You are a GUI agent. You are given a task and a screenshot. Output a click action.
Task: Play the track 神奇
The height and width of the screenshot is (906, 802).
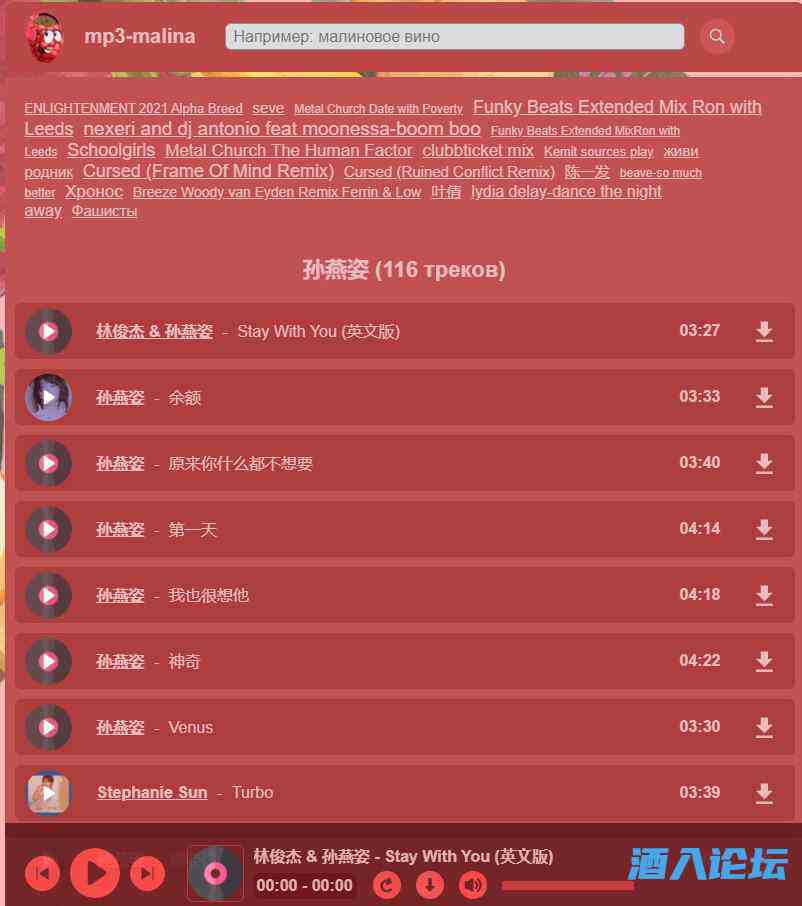pyautogui.click(x=48, y=661)
